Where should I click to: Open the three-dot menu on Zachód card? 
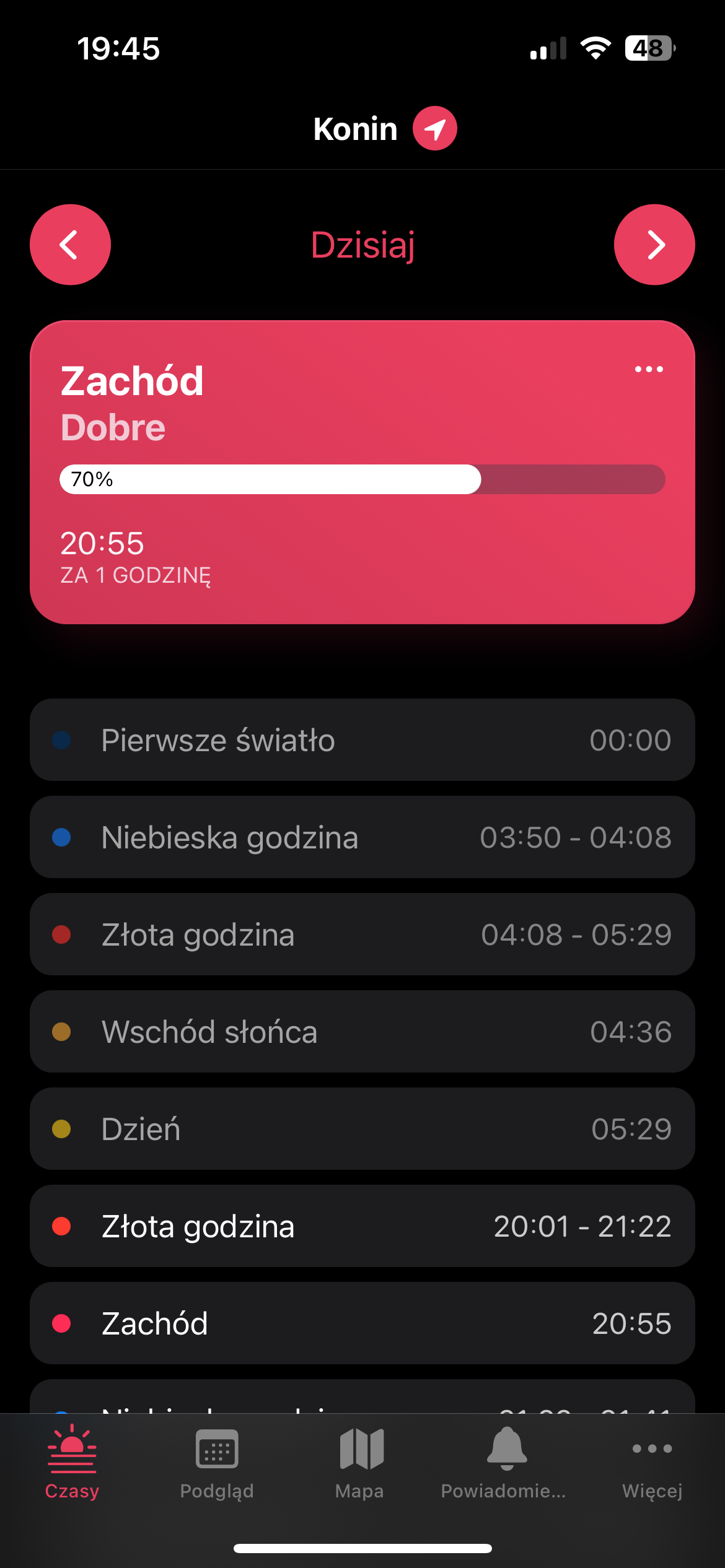[x=649, y=370]
